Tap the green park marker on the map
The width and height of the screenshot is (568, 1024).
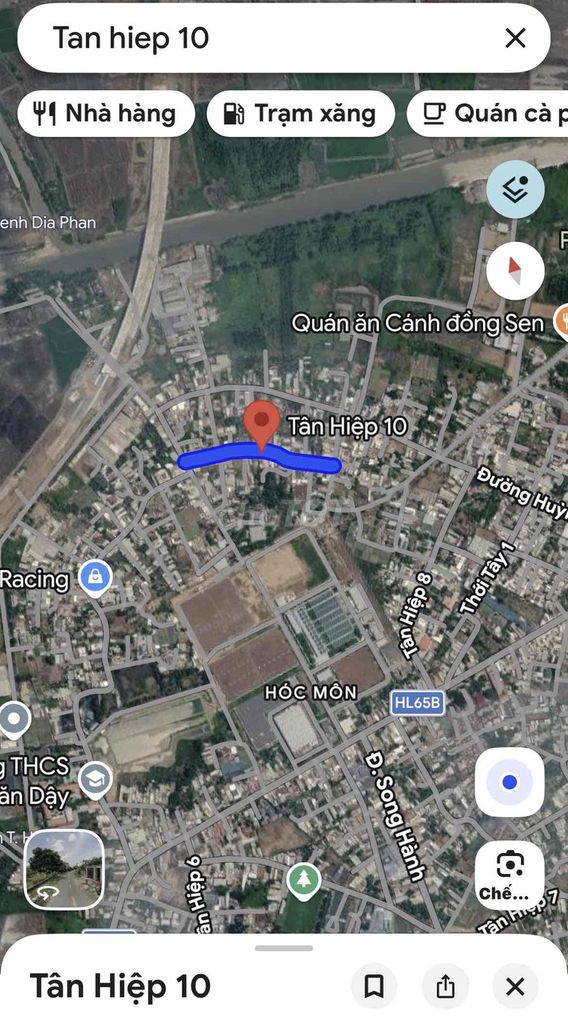(304, 880)
